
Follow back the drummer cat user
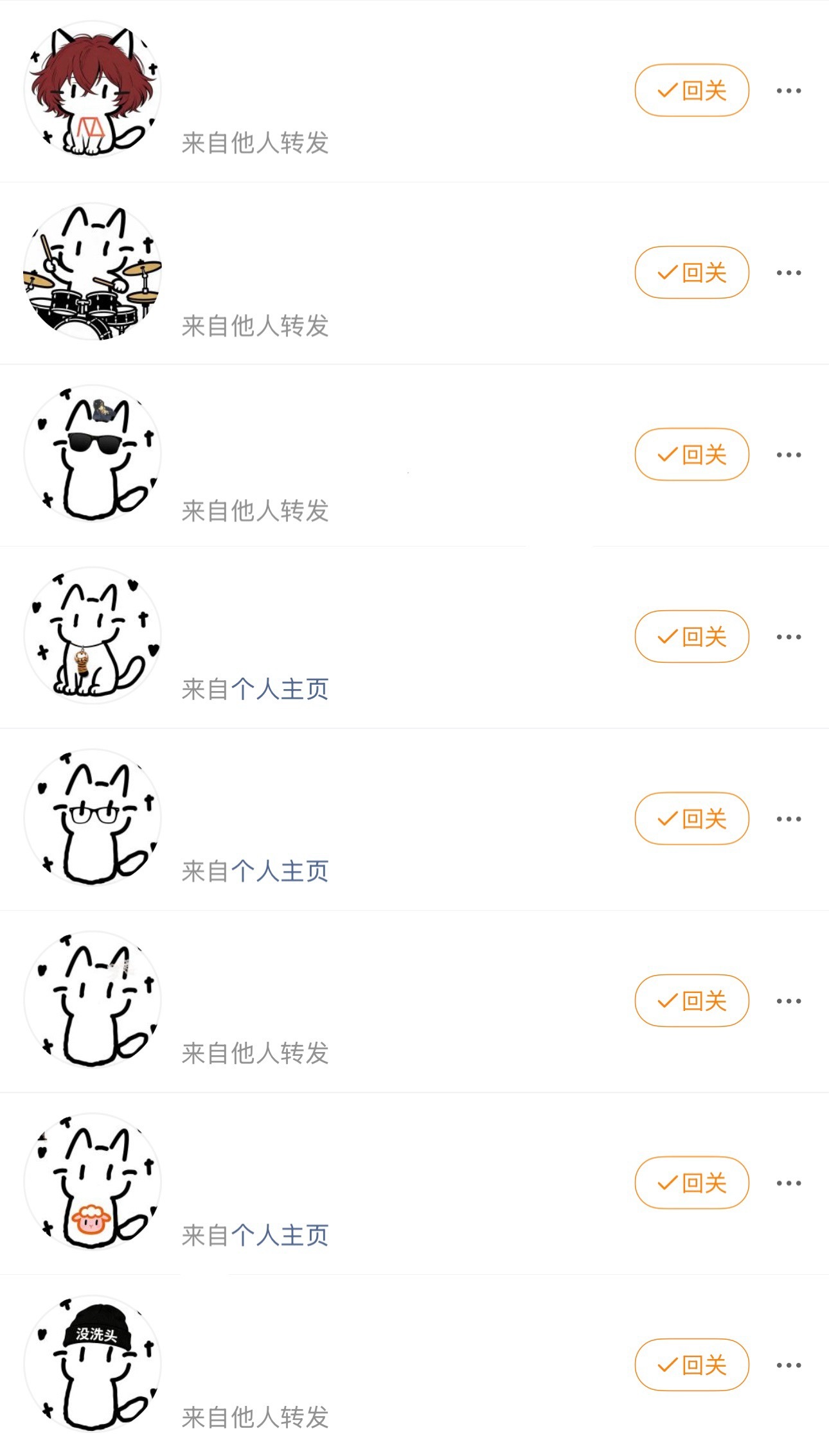691,273
